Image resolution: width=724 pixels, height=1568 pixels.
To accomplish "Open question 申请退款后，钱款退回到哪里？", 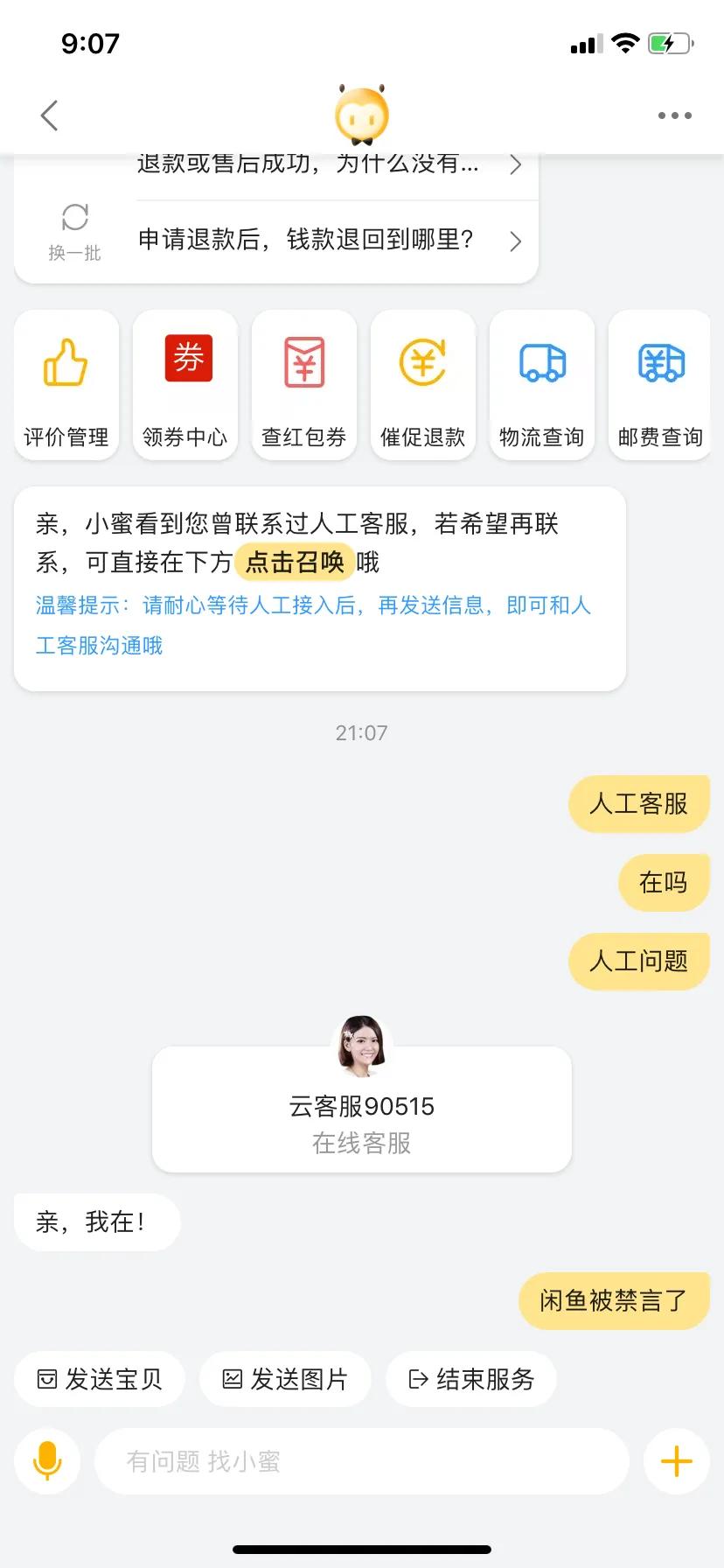I will [x=331, y=241].
